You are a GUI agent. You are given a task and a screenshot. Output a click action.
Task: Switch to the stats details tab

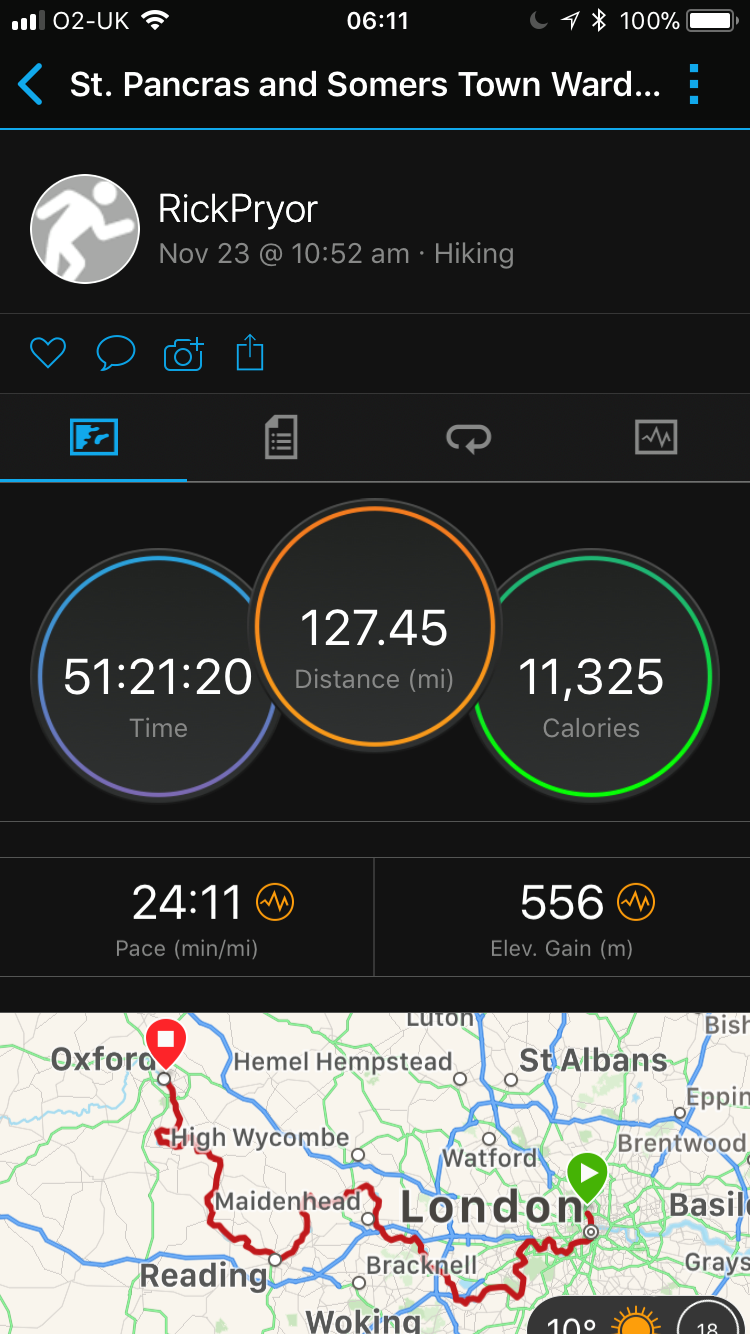tap(281, 438)
